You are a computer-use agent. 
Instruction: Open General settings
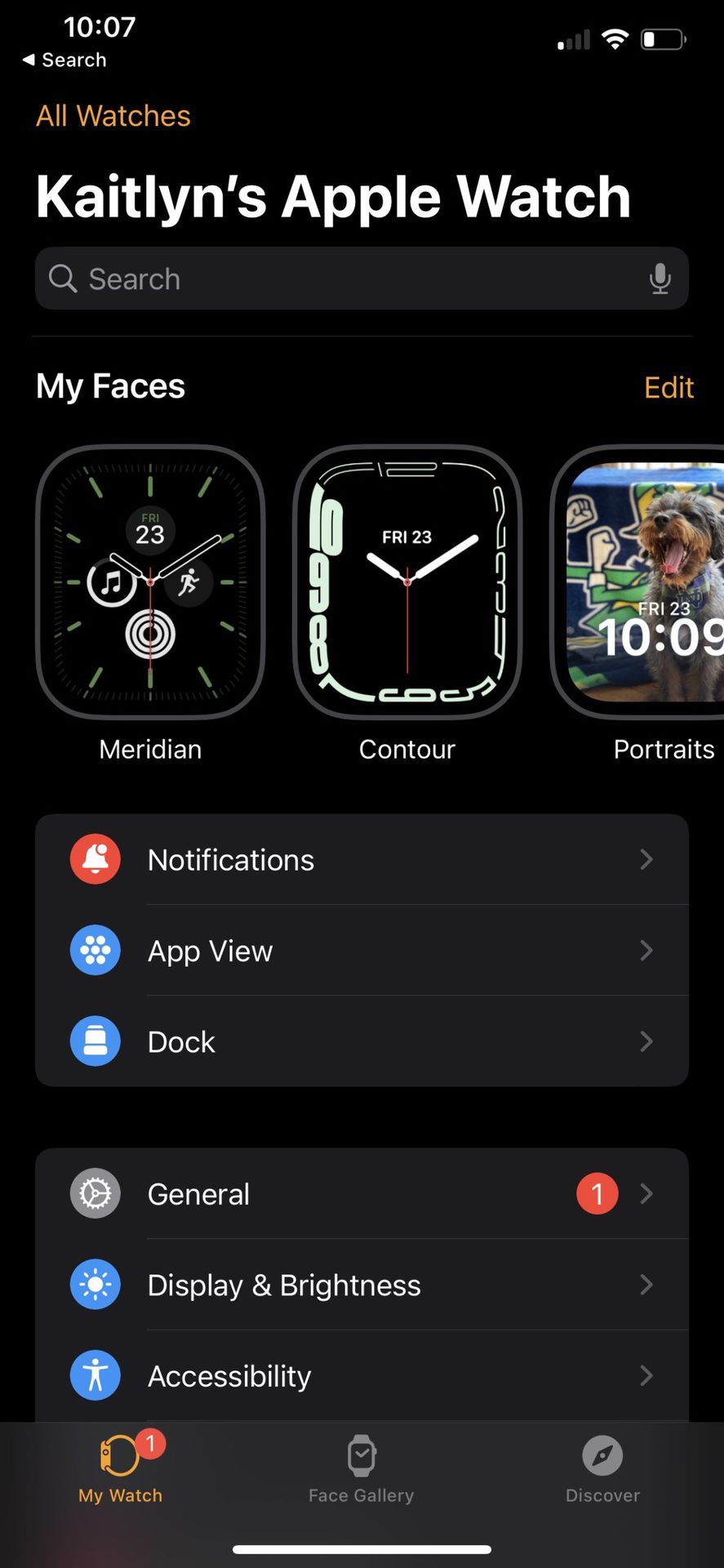tap(362, 1194)
